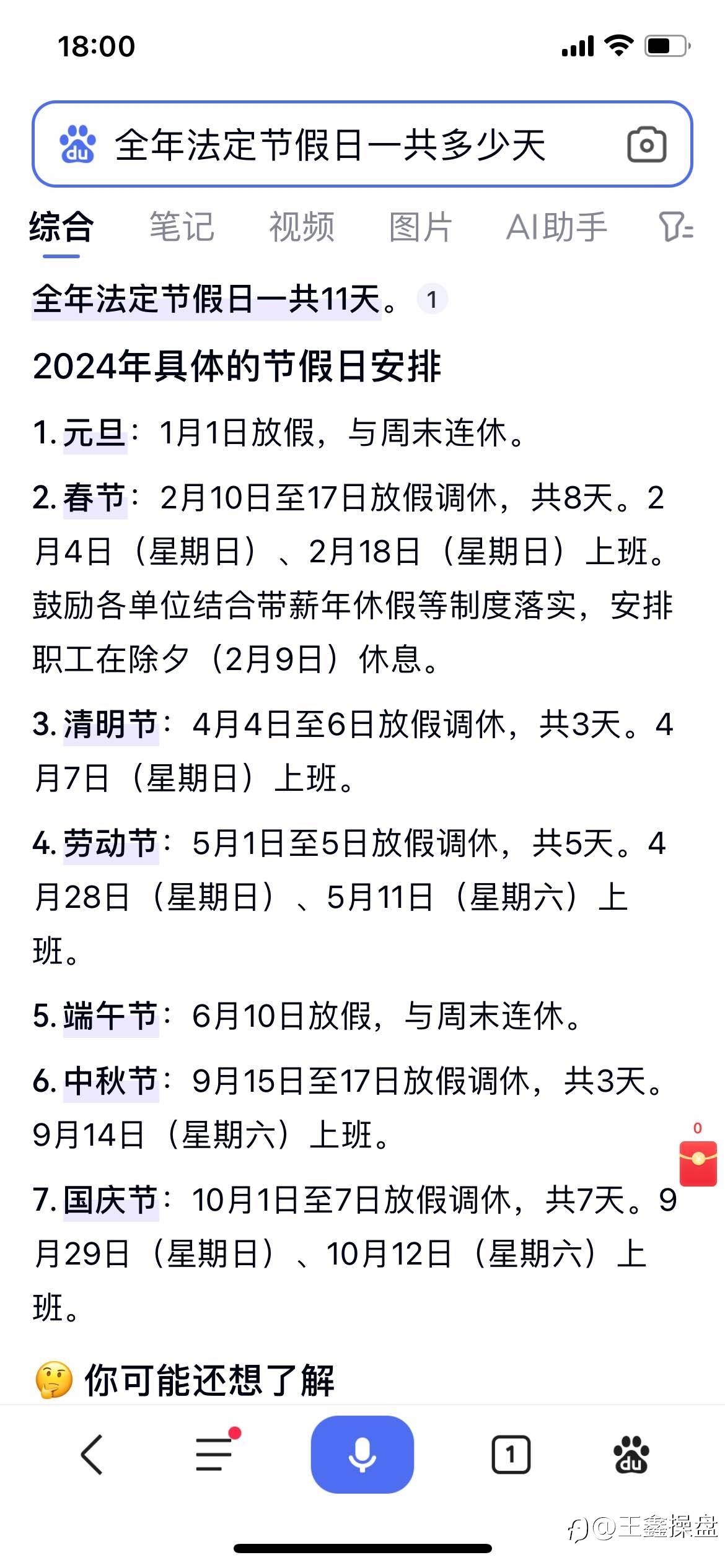Open citation reference 1

click(432, 300)
